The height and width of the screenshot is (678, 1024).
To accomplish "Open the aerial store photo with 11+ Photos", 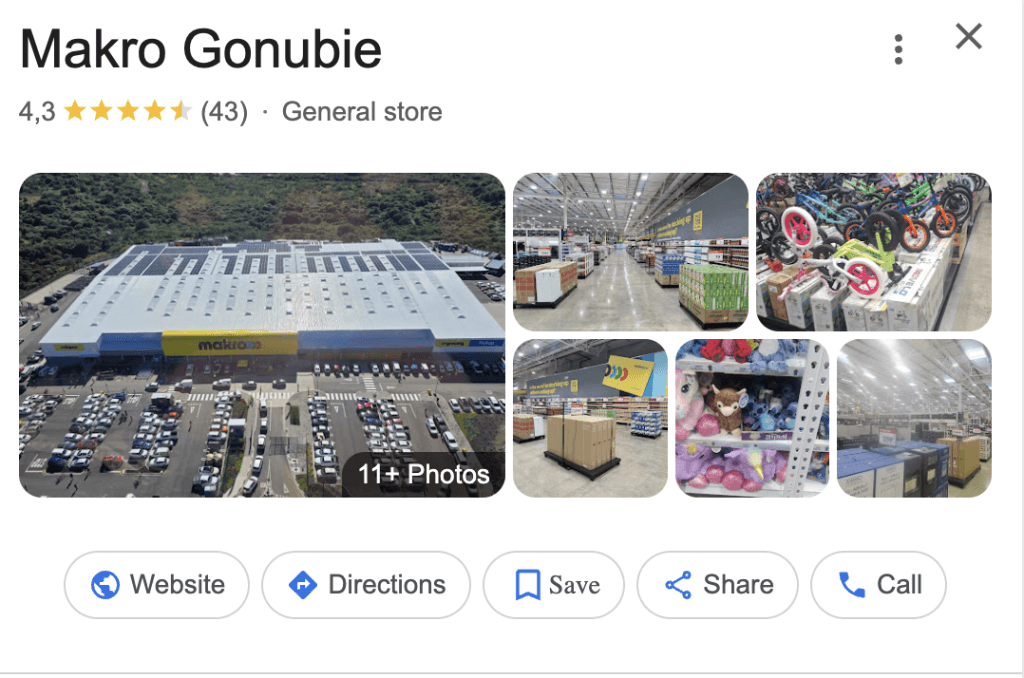I will pyautogui.click(x=262, y=335).
